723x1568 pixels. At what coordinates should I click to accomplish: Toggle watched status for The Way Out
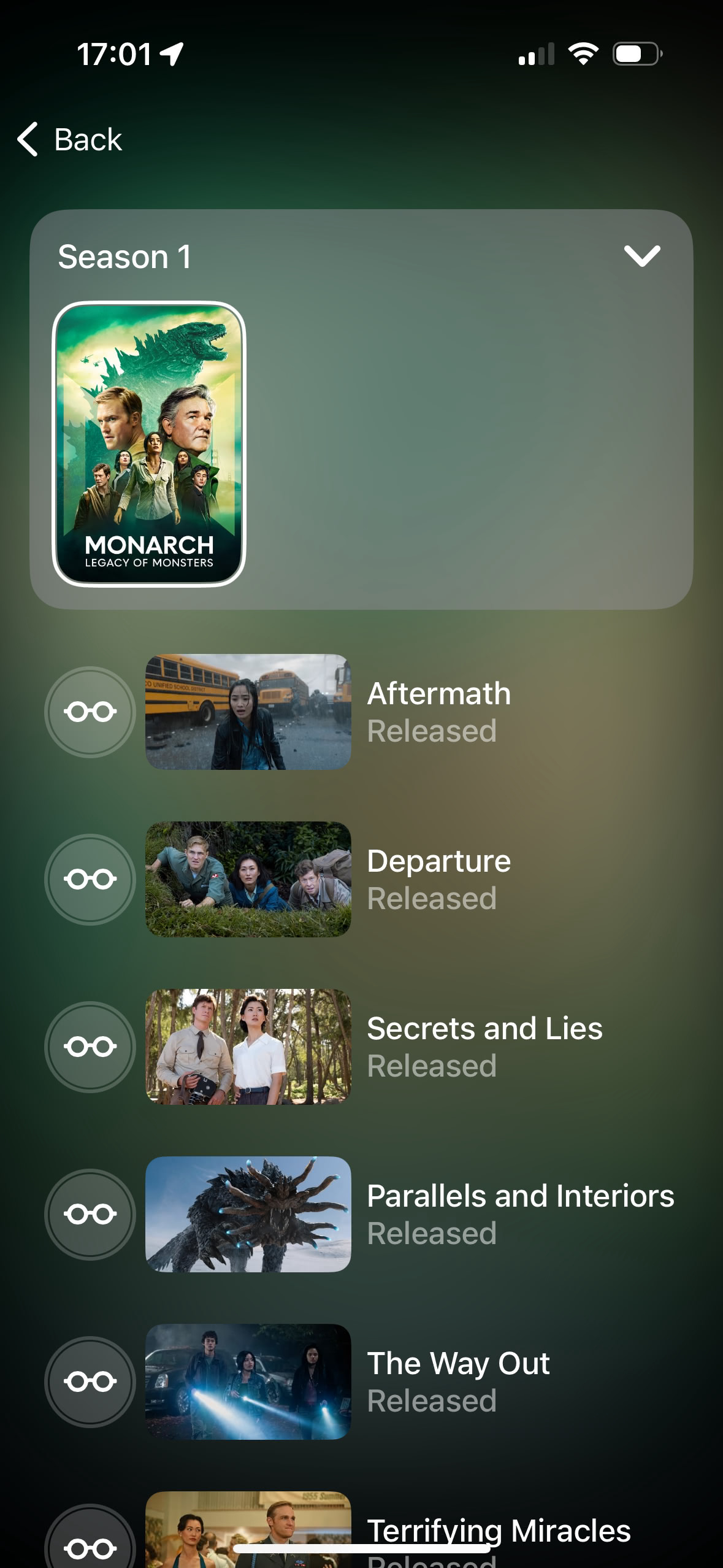pyautogui.click(x=90, y=1381)
